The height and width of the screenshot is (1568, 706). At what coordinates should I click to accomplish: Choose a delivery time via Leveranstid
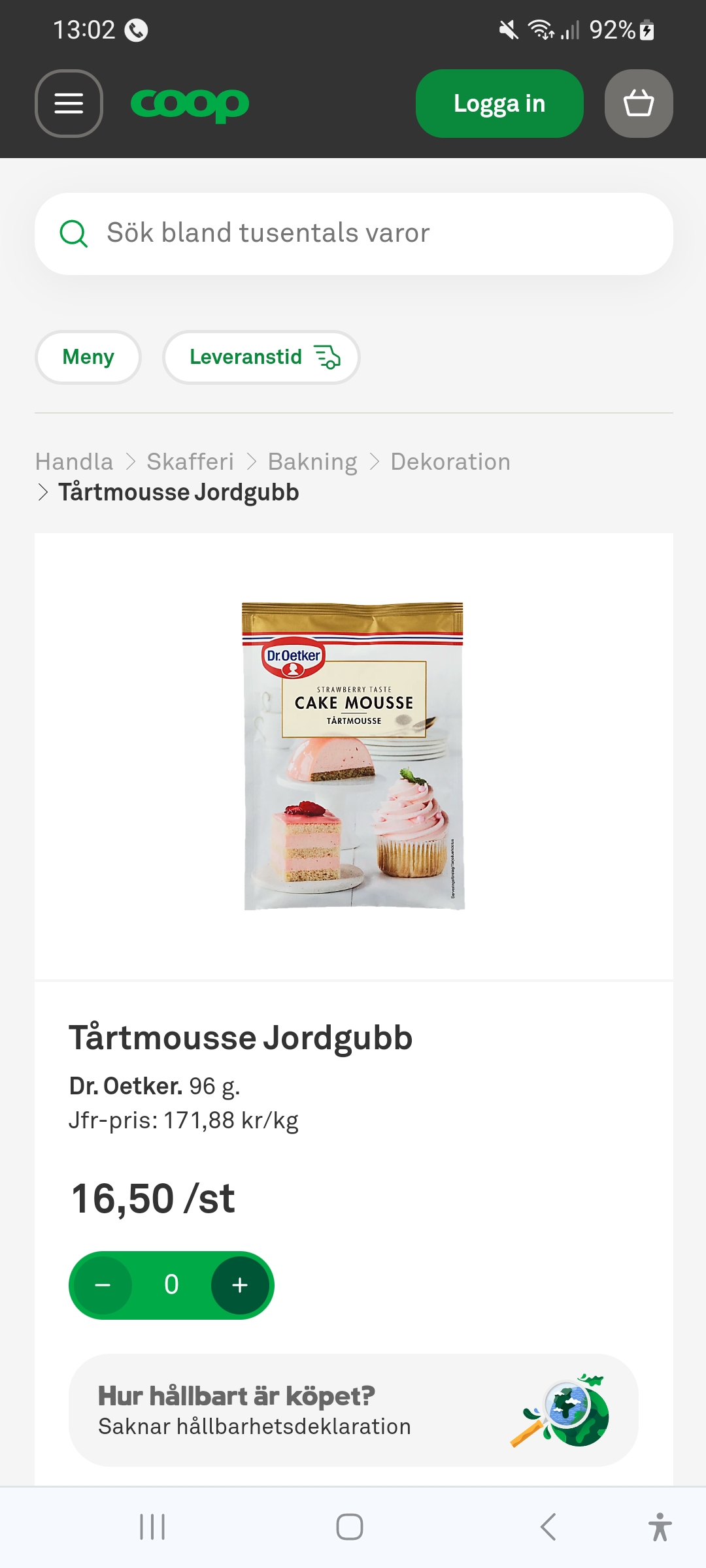(261, 357)
